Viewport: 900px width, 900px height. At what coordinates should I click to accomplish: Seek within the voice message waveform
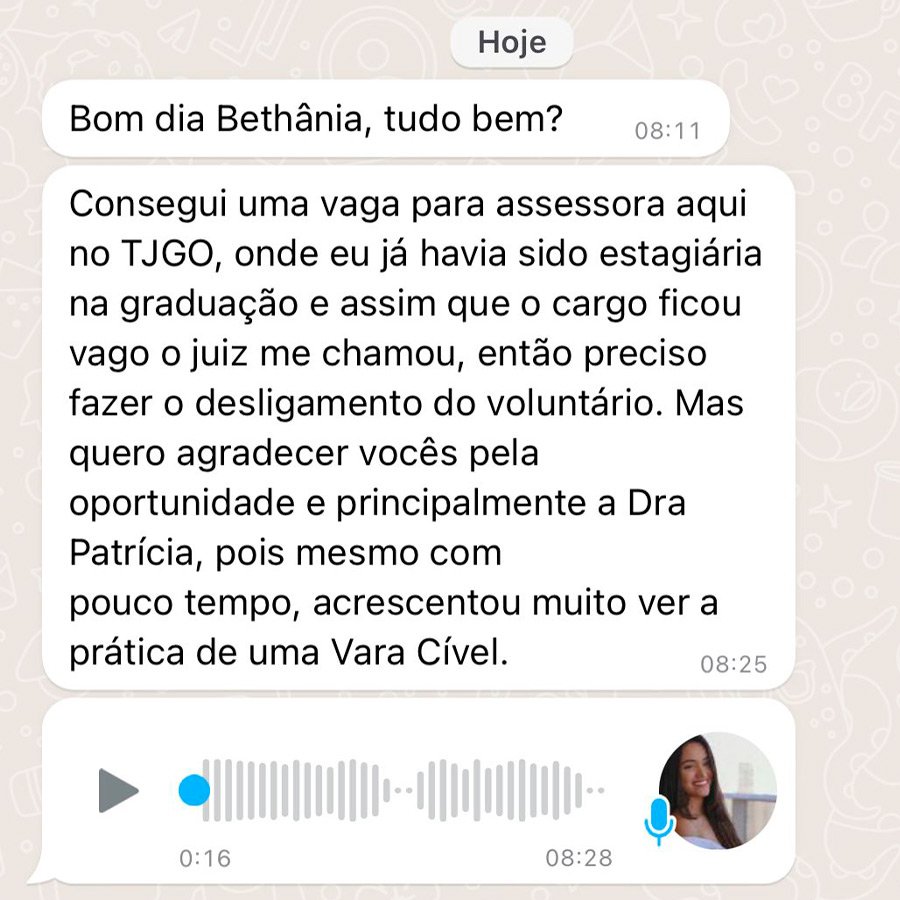400,791
